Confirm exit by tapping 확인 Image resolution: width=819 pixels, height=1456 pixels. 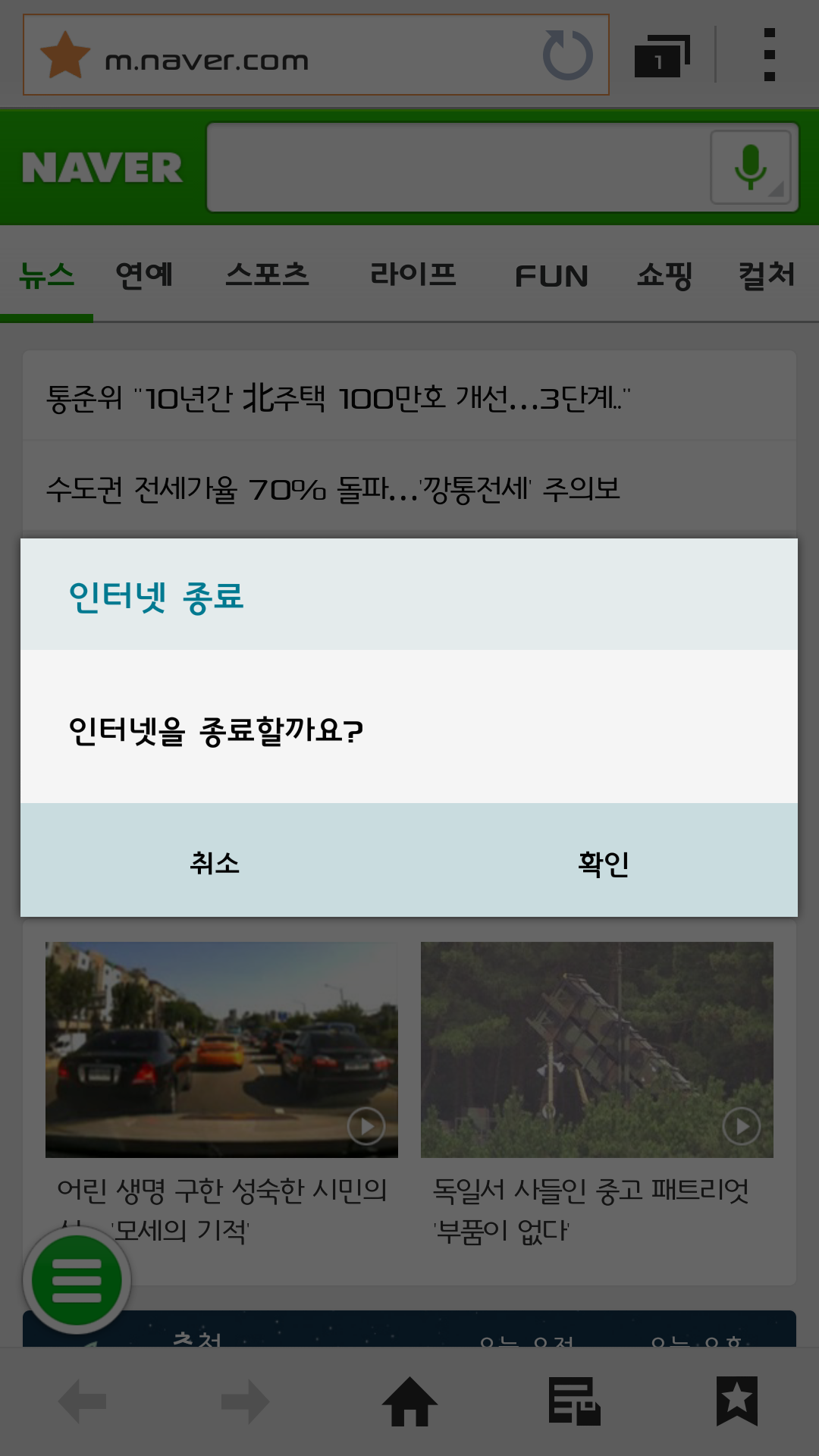[x=604, y=862]
